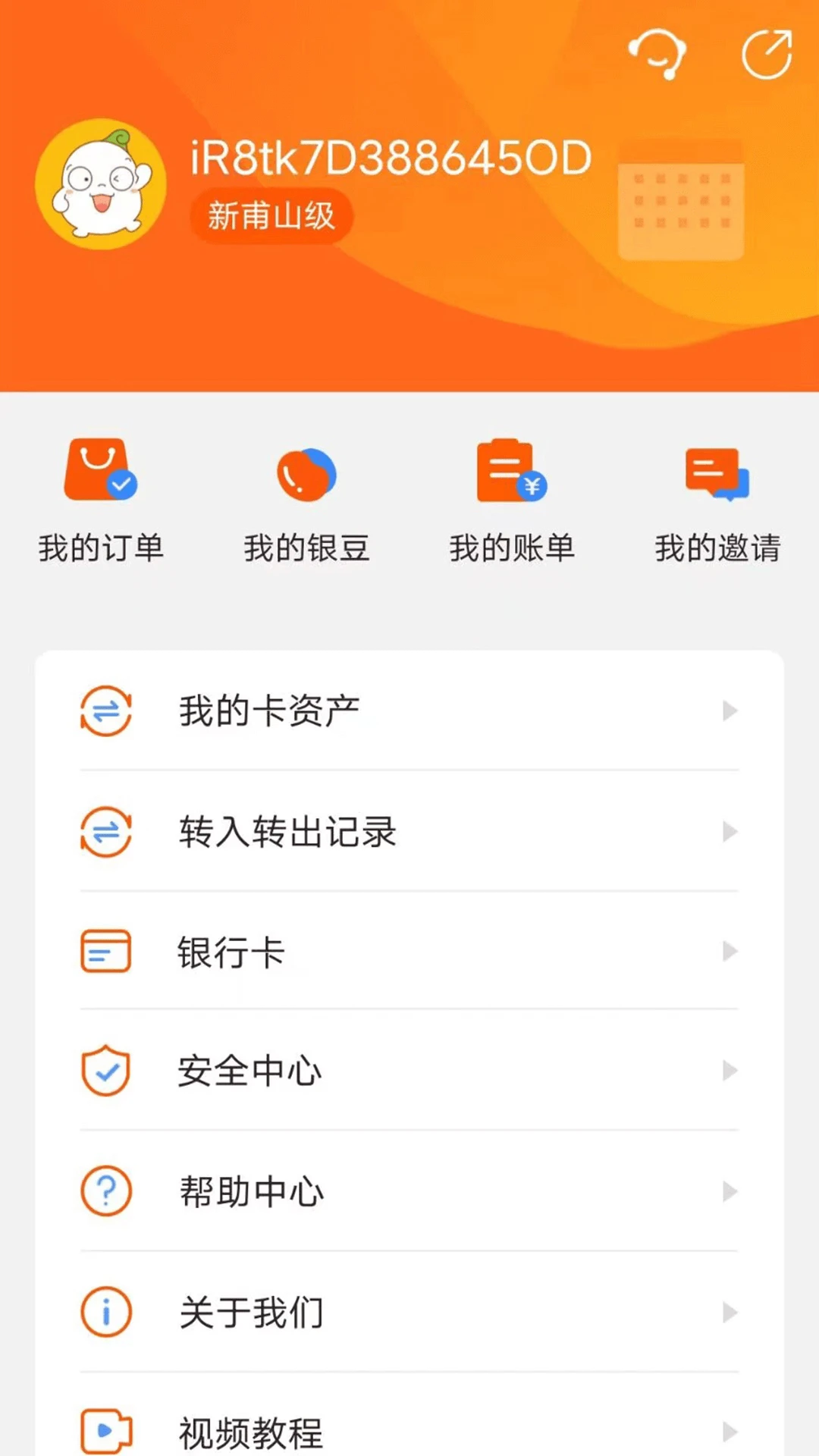Tap the 银行卡 bank card icon
This screenshot has width=819, height=1456.
(x=105, y=952)
